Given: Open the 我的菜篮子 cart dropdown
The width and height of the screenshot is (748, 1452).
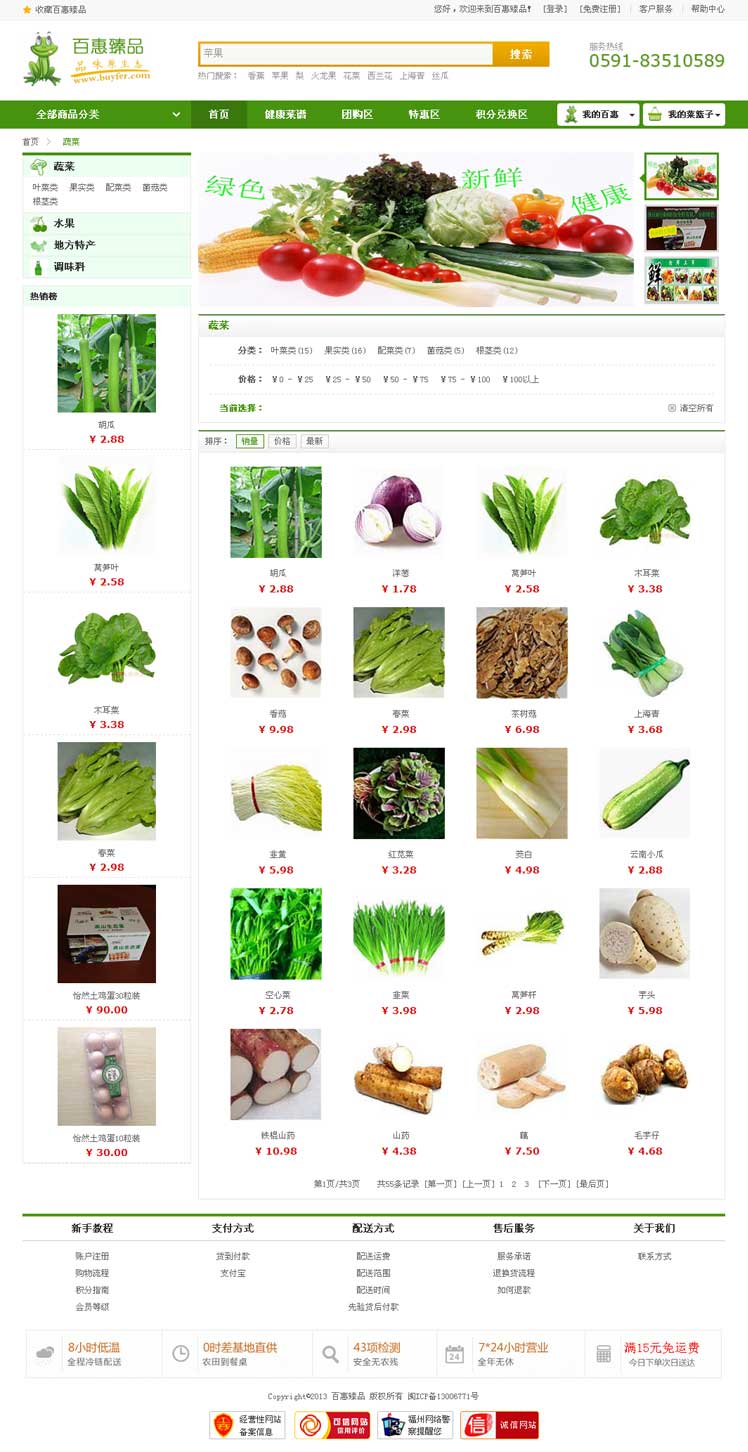Looking at the screenshot, I should click(x=683, y=114).
